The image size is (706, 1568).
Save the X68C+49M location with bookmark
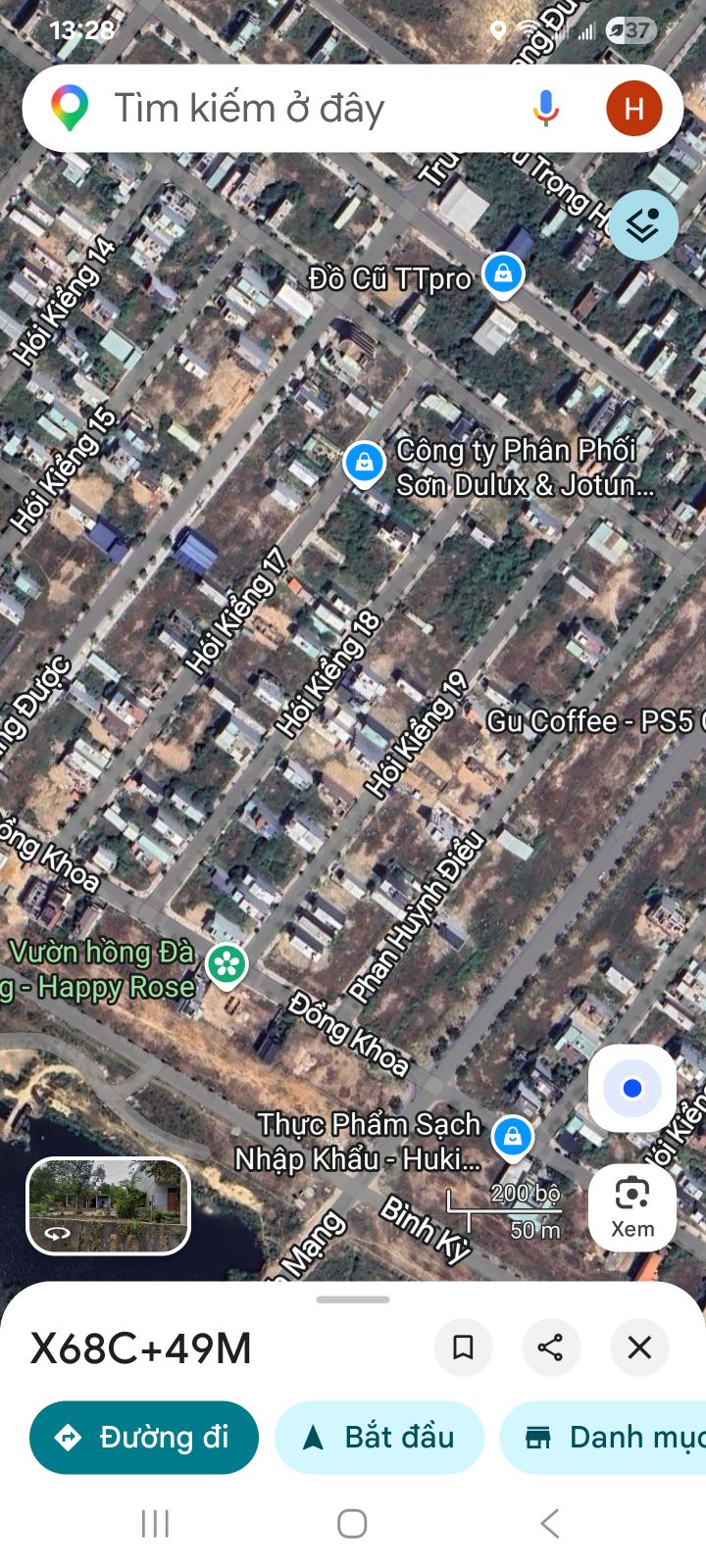(463, 1347)
